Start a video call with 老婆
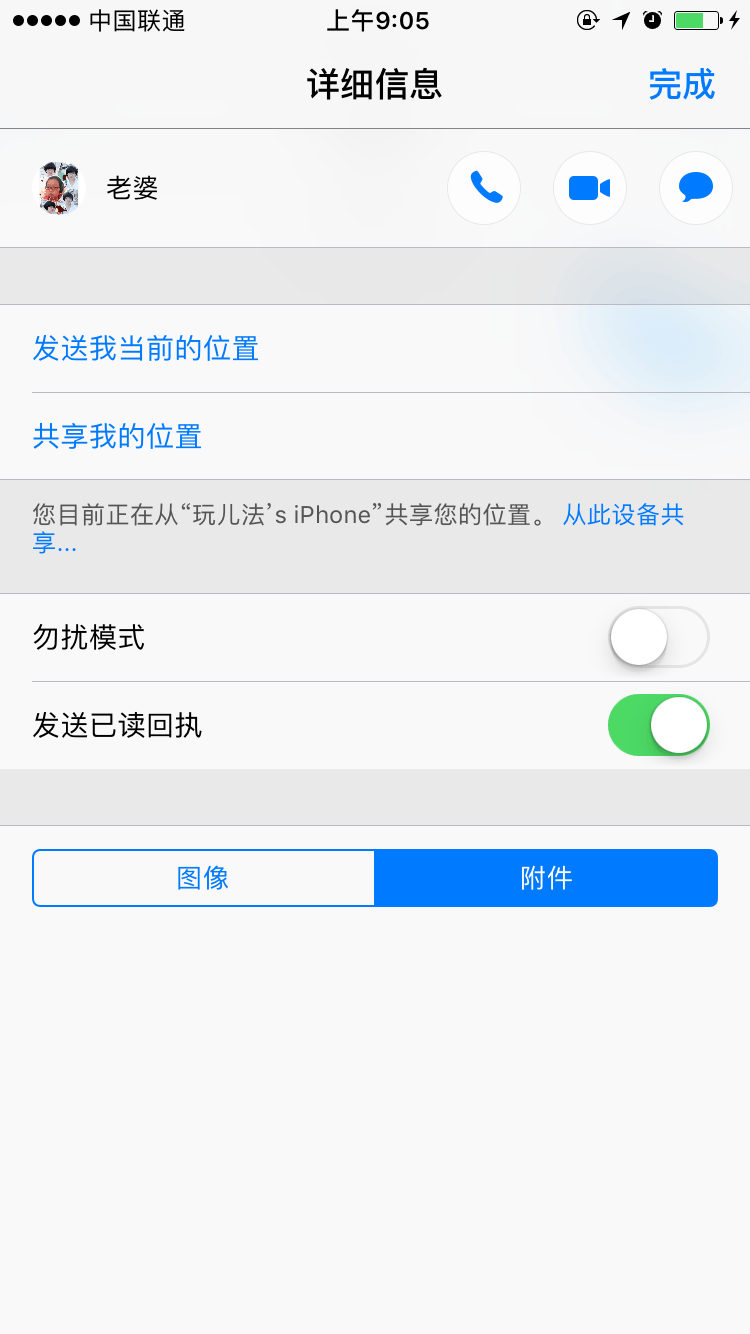Image resolution: width=750 pixels, height=1334 pixels. click(590, 188)
